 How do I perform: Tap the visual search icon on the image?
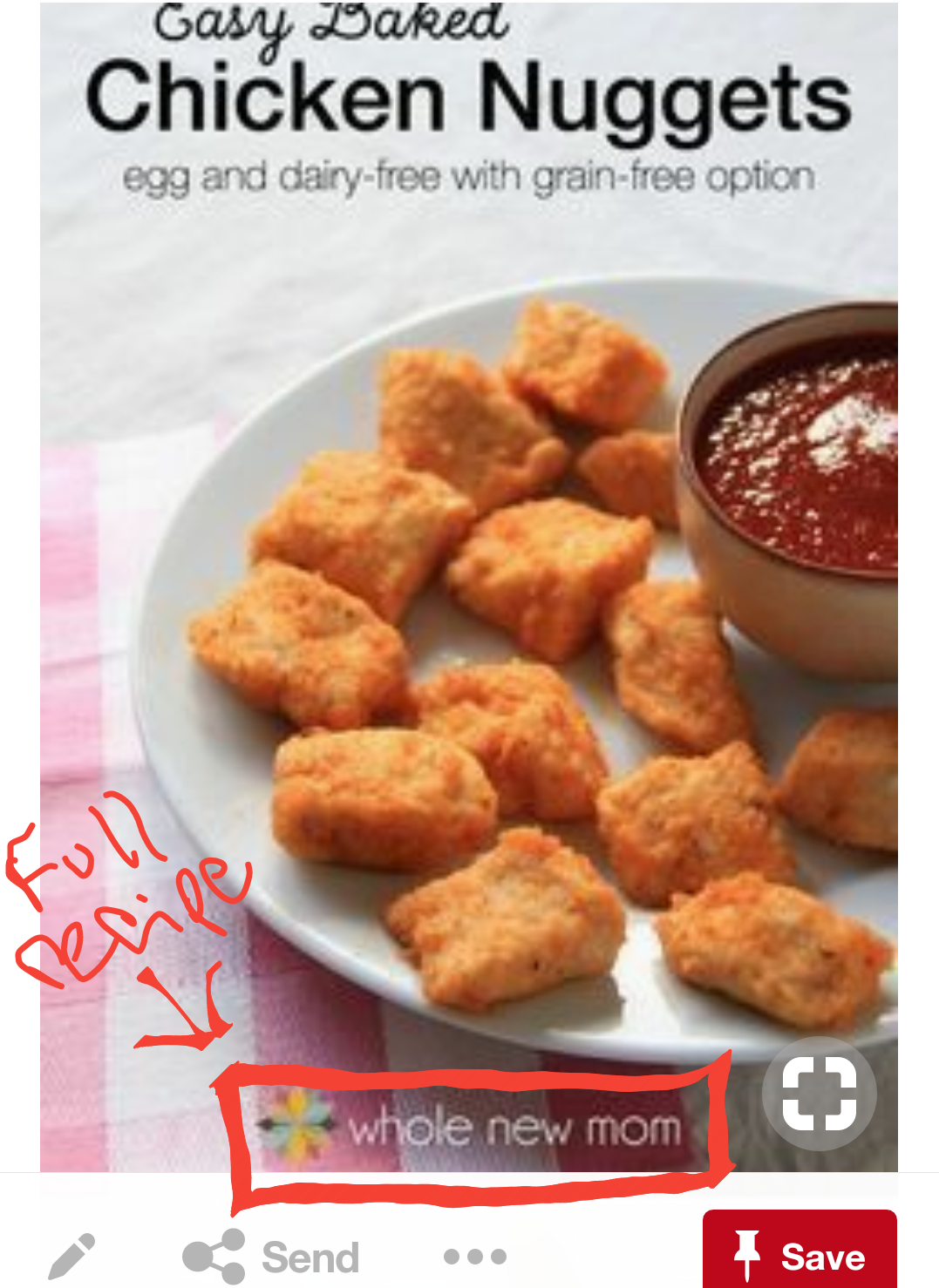(x=819, y=1094)
